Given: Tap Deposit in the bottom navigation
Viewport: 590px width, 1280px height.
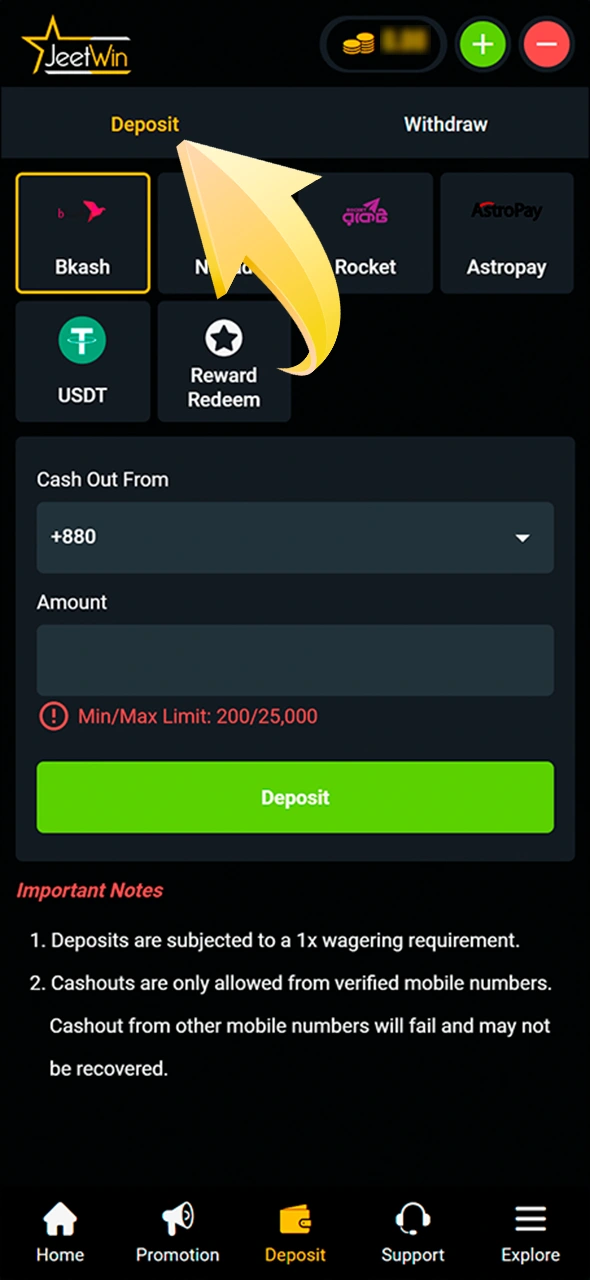Looking at the screenshot, I should point(295,1233).
